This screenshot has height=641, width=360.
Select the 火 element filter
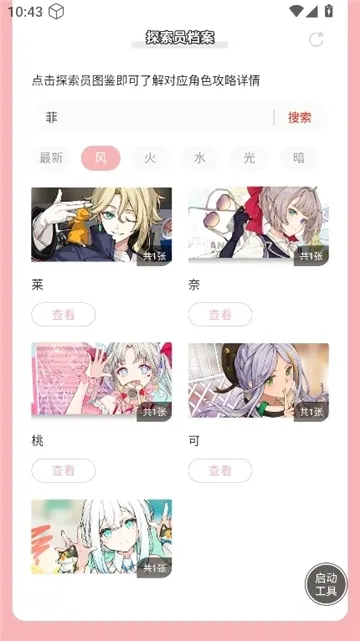[150, 158]
